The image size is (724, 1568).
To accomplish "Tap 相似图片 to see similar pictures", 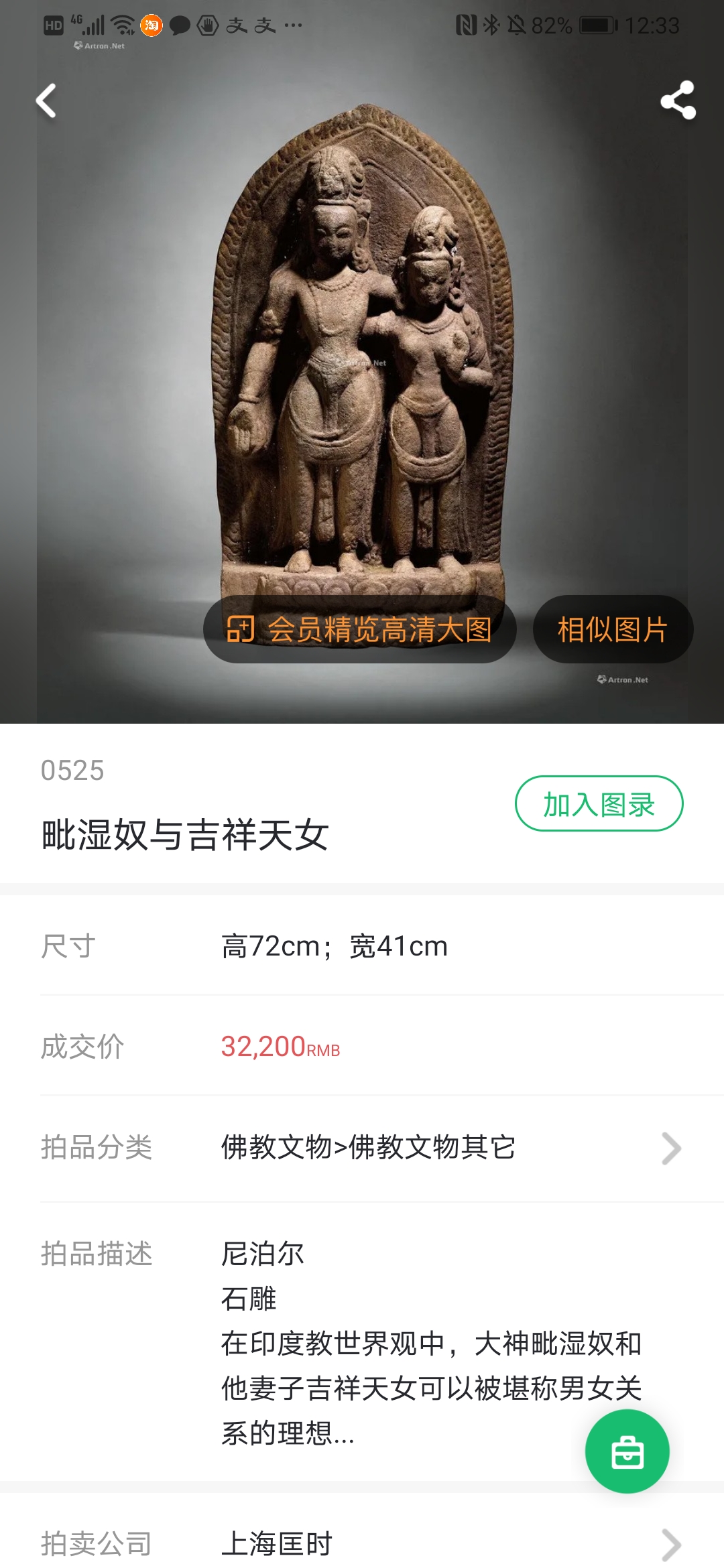I will (613, 629).
